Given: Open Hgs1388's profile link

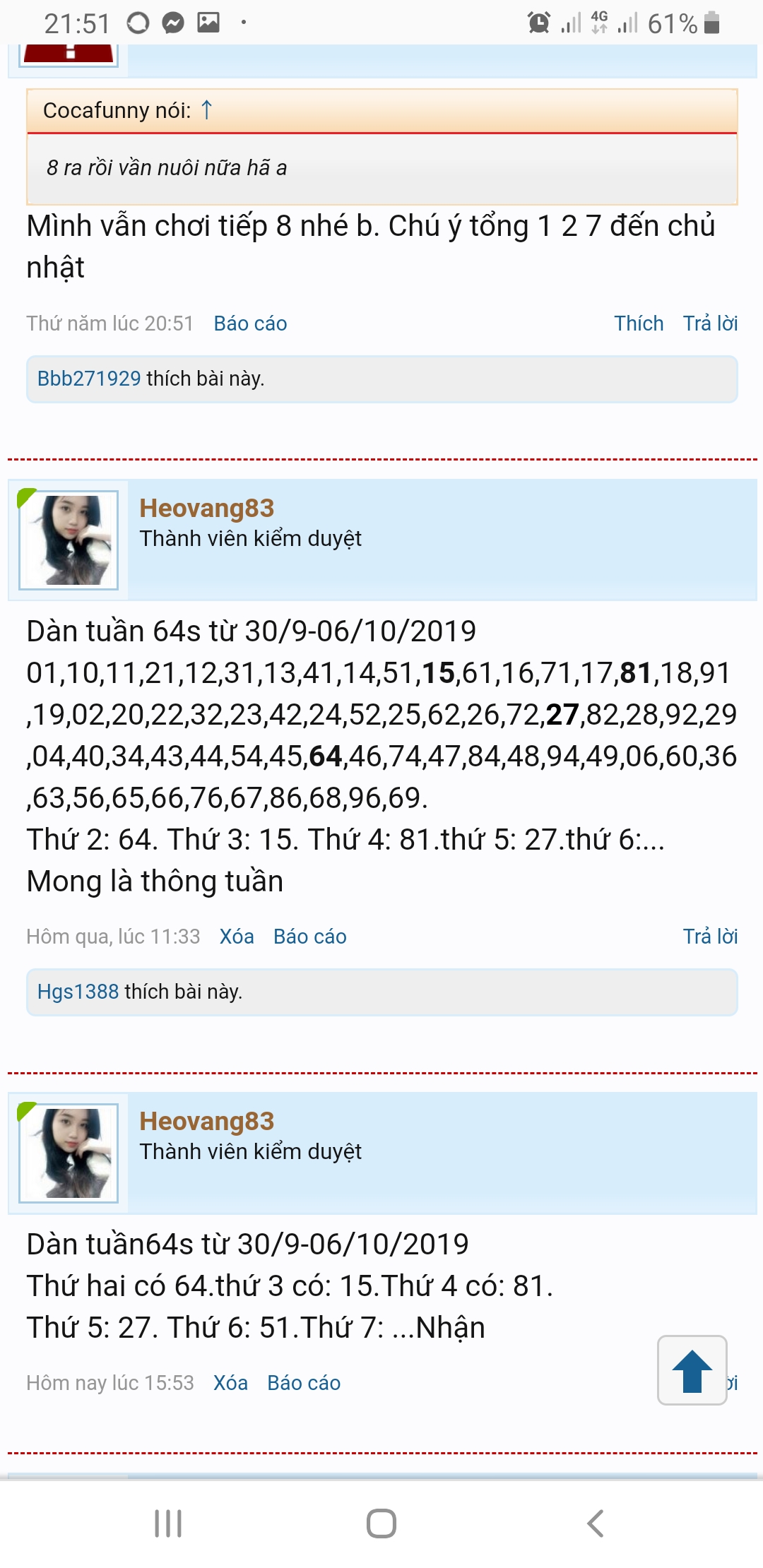Looking at the screenshot, I should coord(78,992).
